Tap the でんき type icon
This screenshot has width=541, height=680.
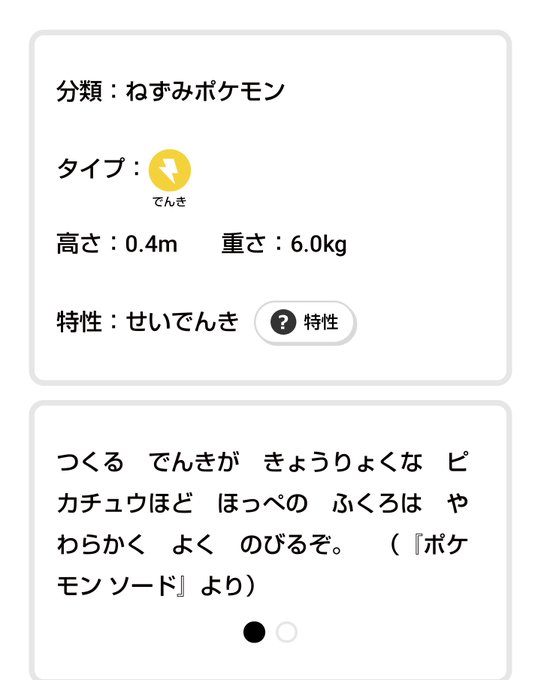coord(170,170)
